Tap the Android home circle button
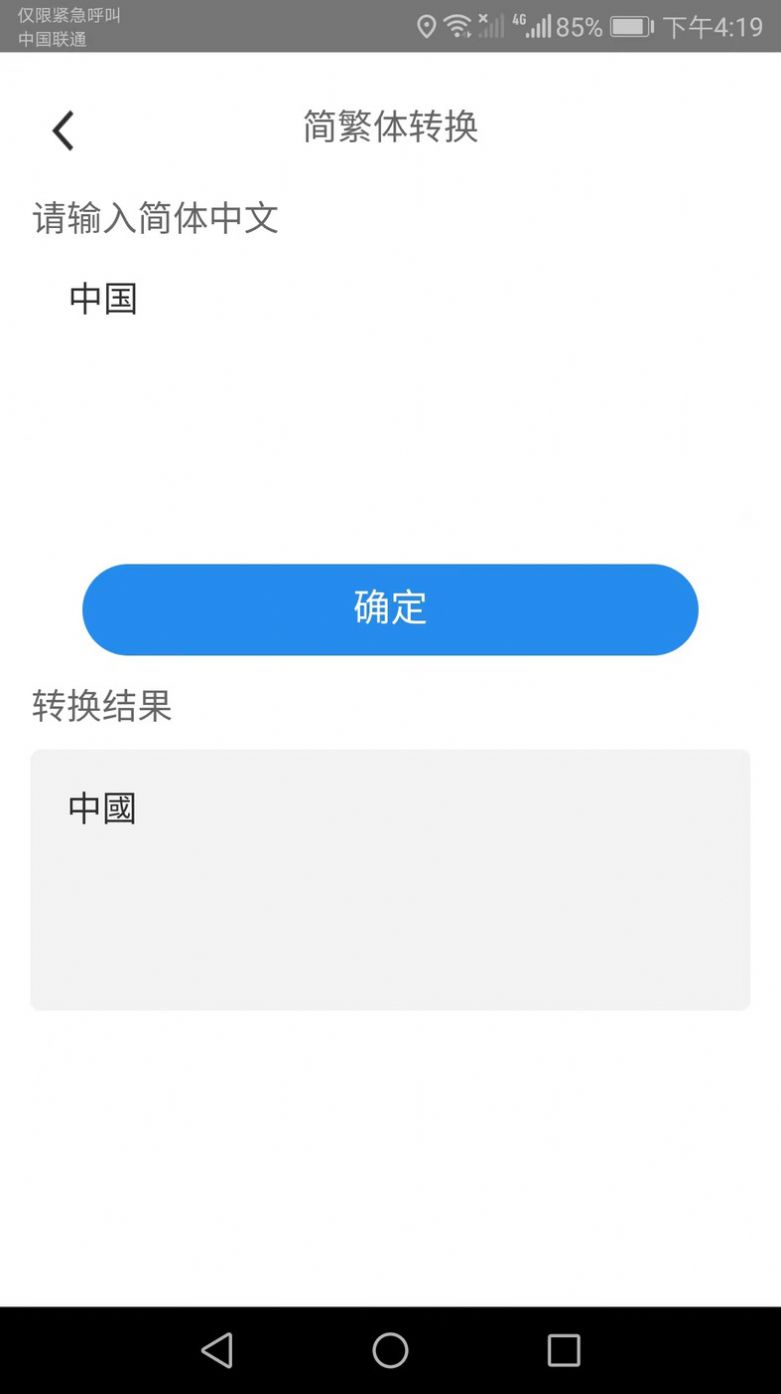This screenshot has width=781, height=1394. coord(390,1349)
